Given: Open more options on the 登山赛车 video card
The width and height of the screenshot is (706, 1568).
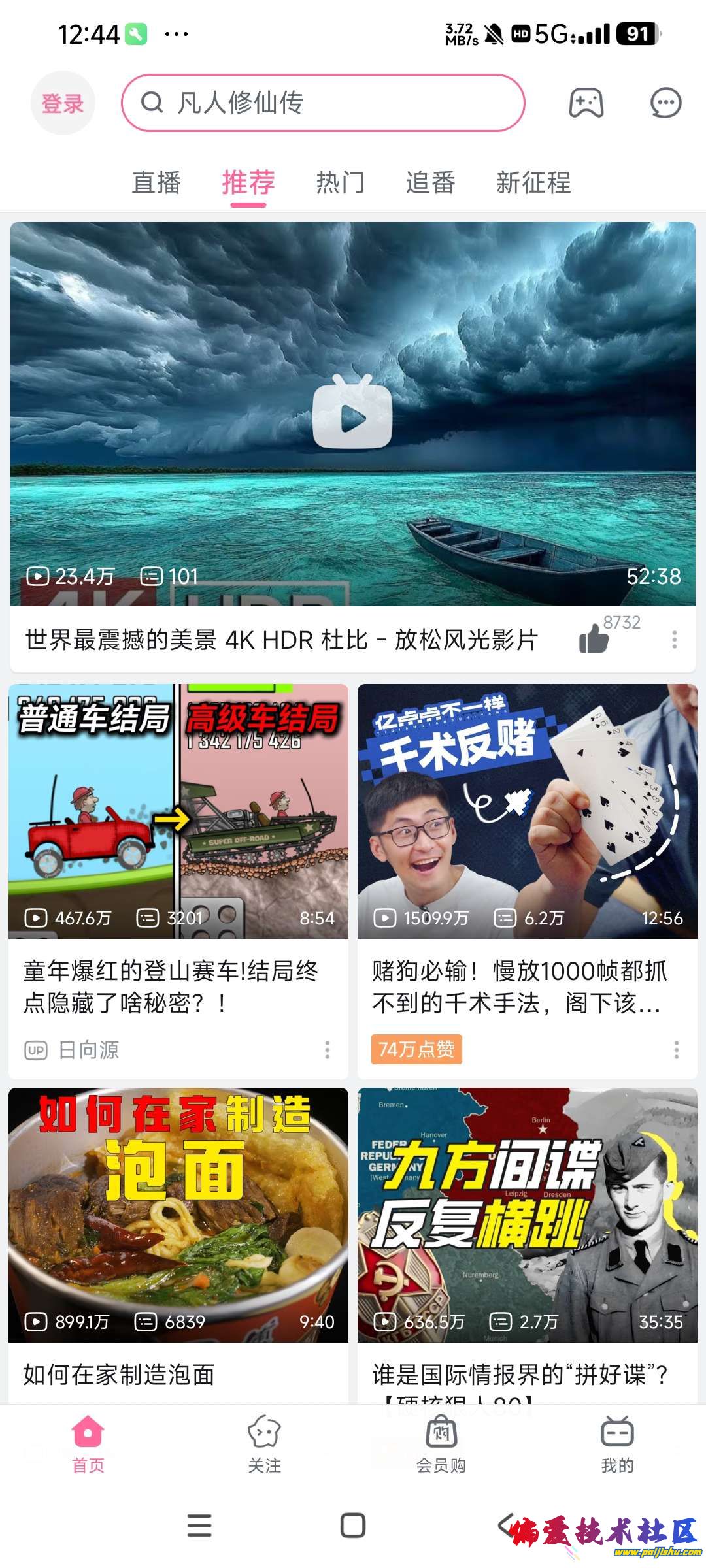Looking at the screenshot, I should pos(327,1050).
